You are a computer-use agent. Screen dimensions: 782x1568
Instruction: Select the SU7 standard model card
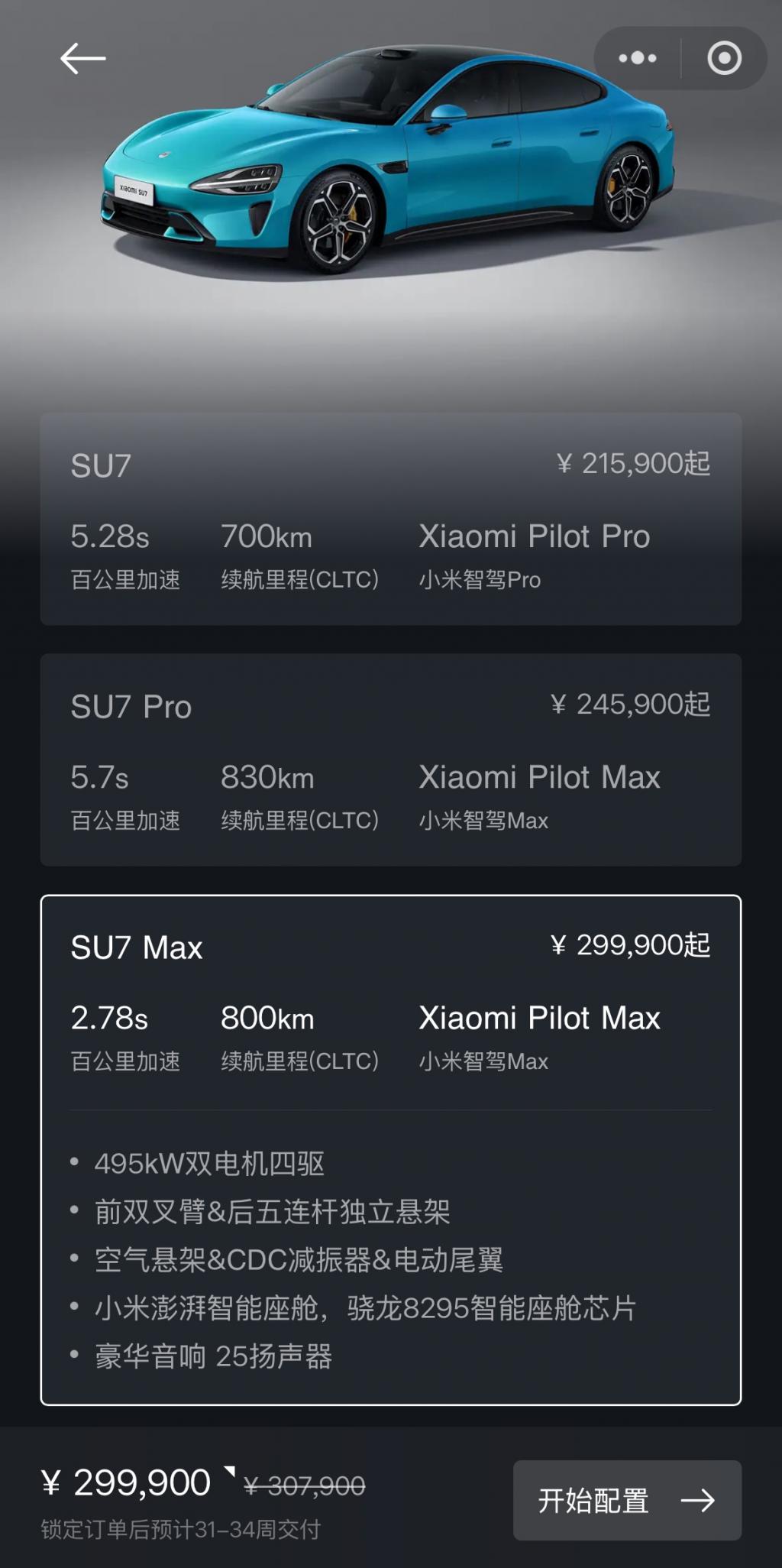tap(390, 519)
